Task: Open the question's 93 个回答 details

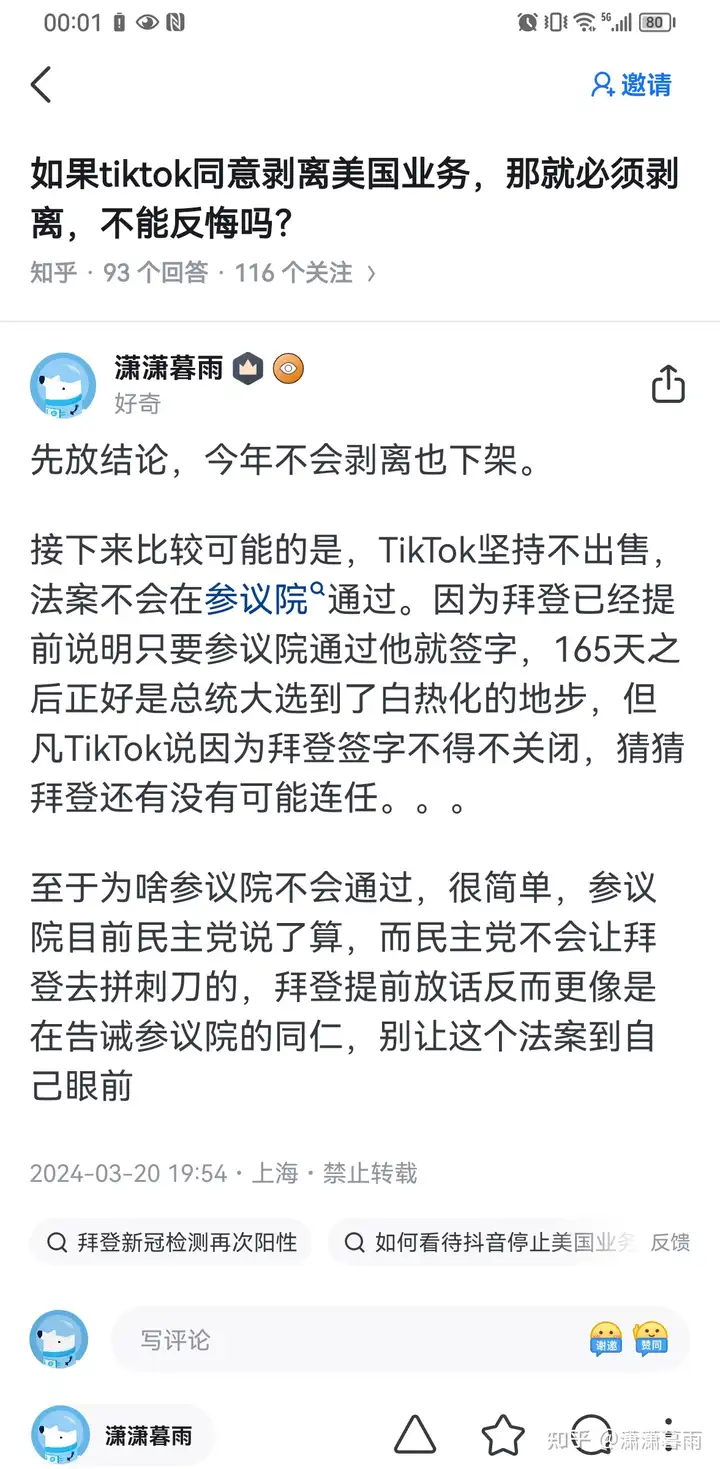Action: [156, 272]
